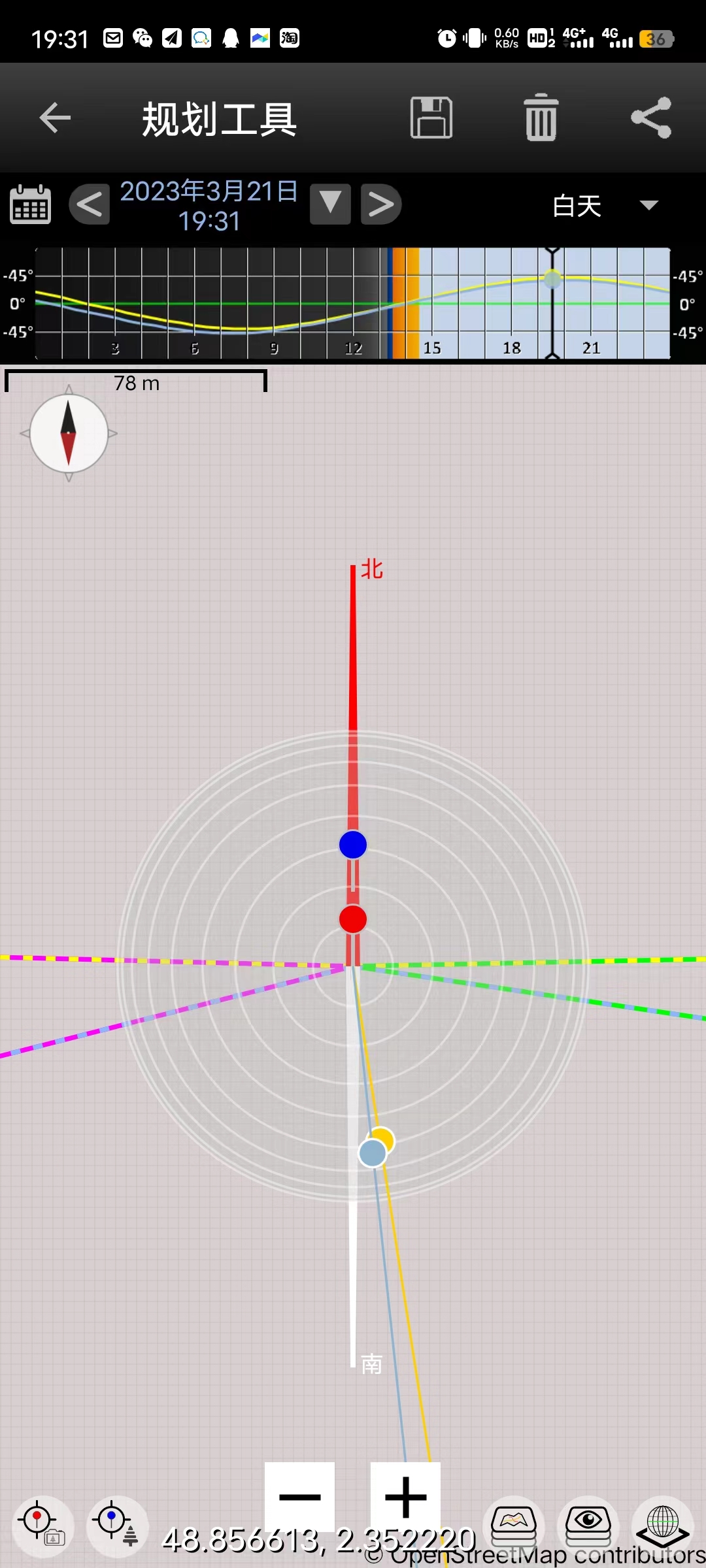Go to the previous day
706x1568 pixels.
[x=89, y=205]
